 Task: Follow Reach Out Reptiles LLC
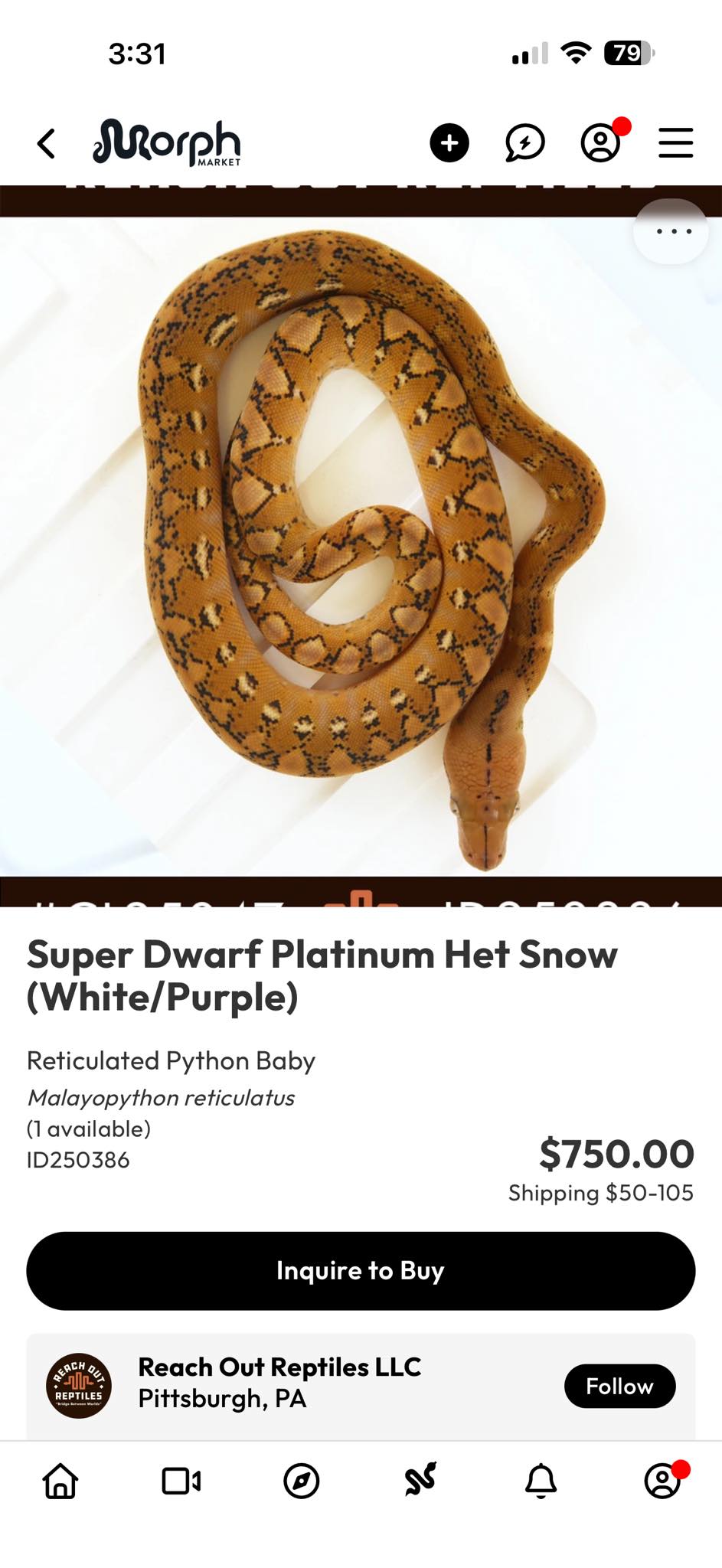tap(619, 1386)
